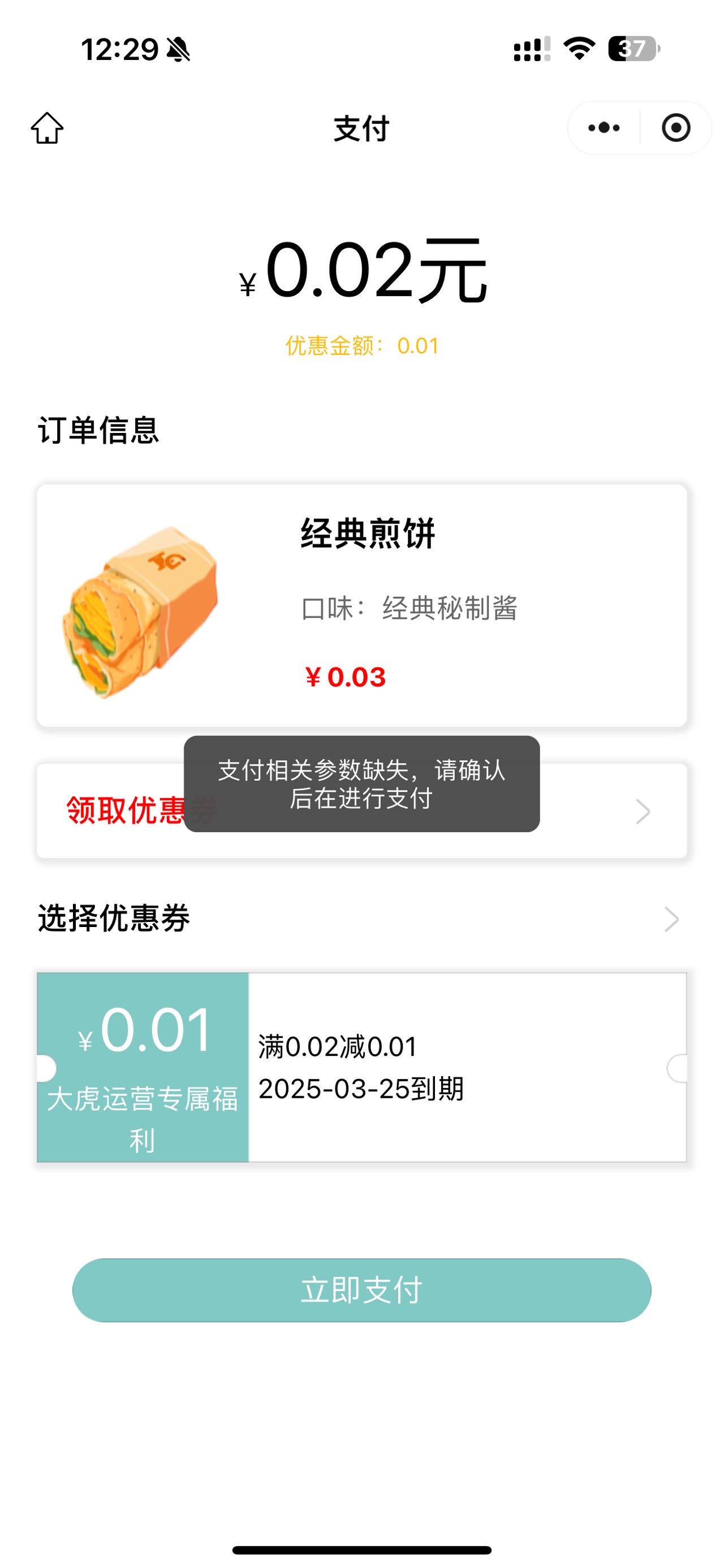Select the 满0.02减0.01 coupon
724x1568 pixels.
[361, 1067]
